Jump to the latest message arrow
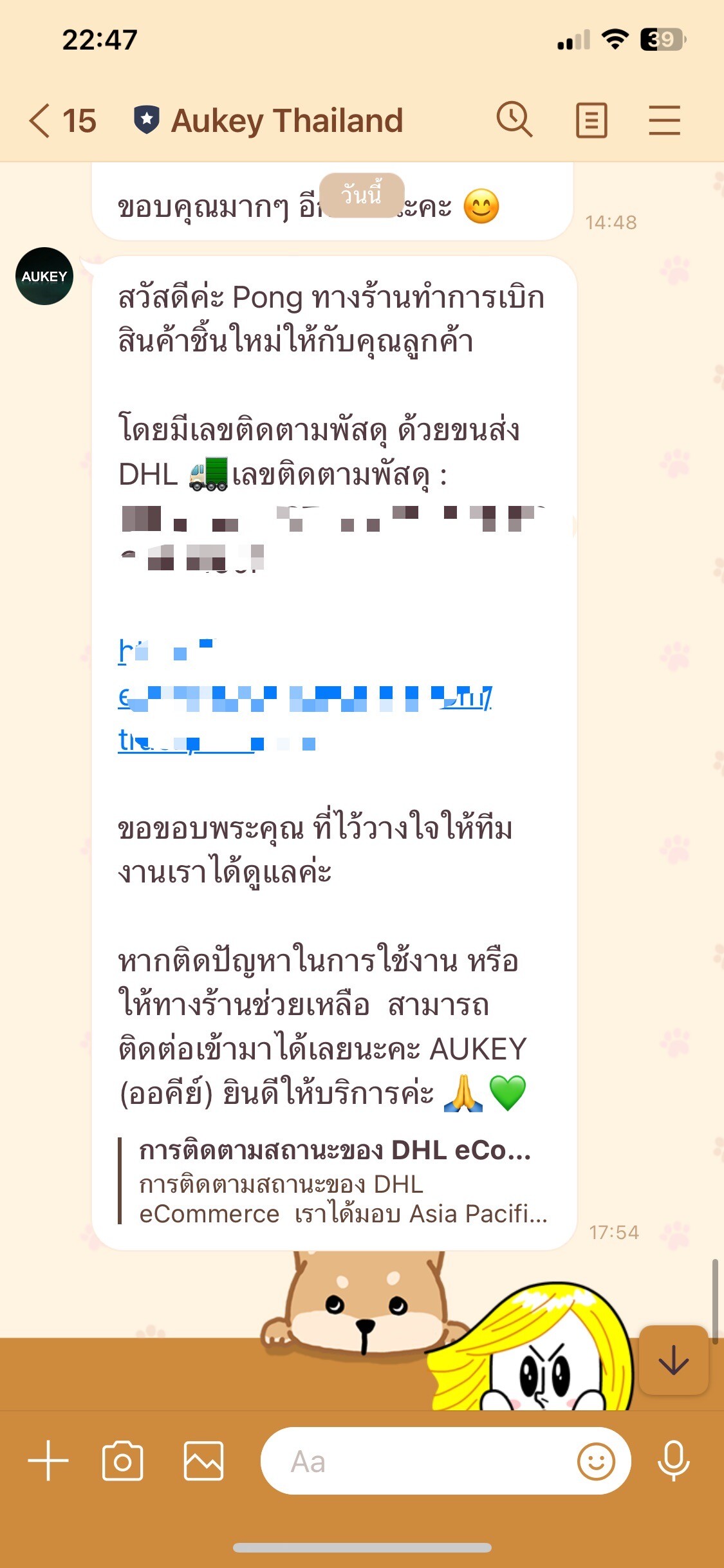The width and height of the screenshot is (724, 1568). pos(674,1360)
